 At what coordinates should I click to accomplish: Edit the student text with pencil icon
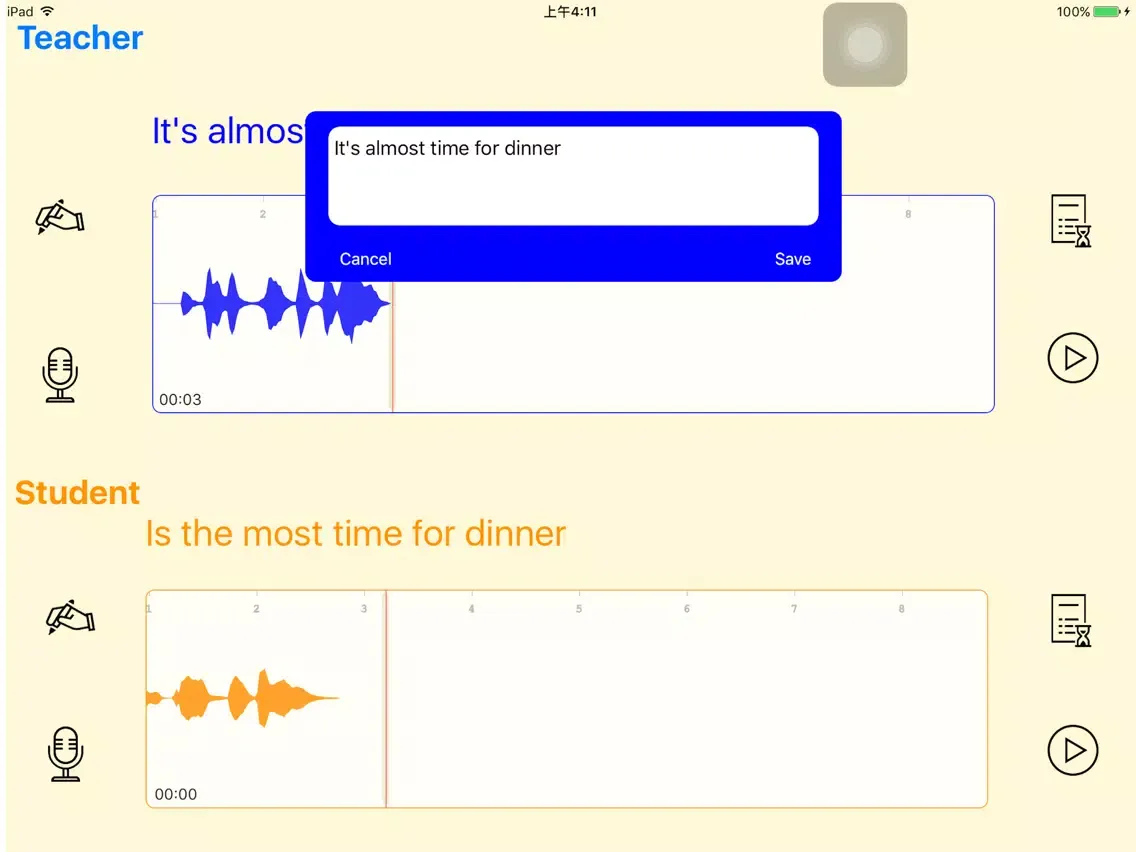coord(70,617)
